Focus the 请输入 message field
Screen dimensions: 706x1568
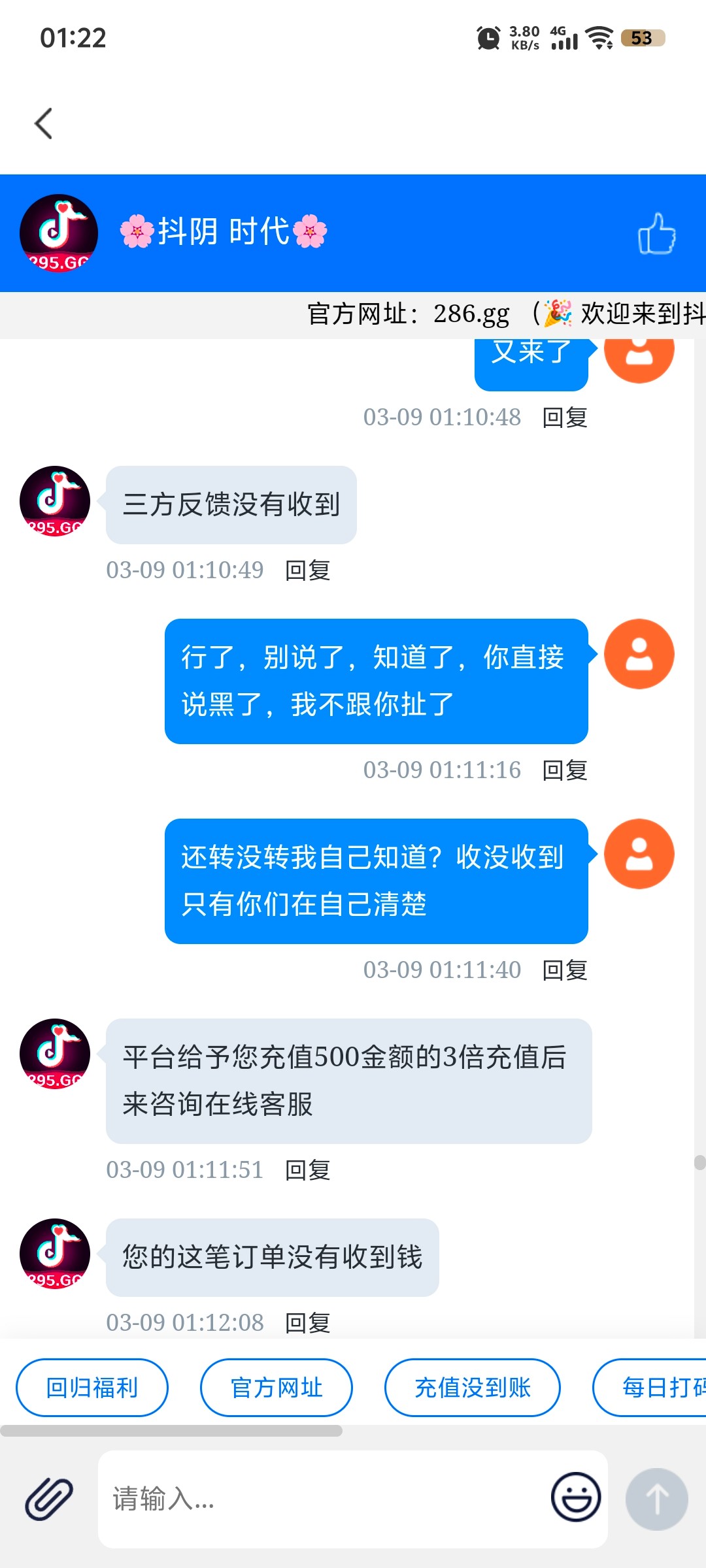tap(320, 1499)
